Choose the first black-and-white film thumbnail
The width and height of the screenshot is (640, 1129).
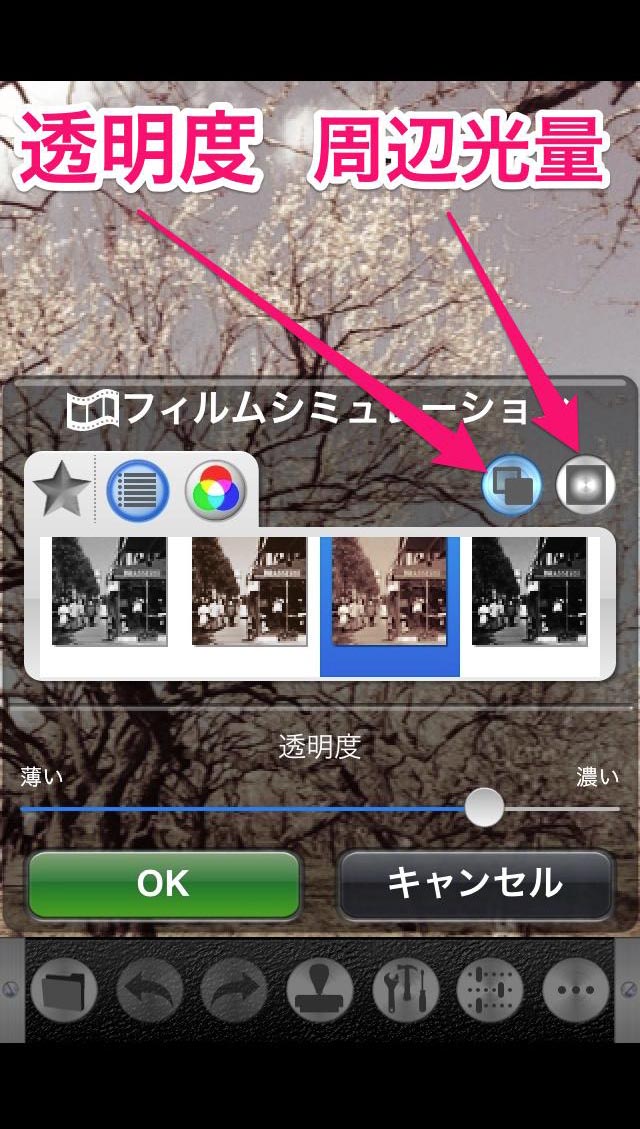(x=109, y=591)
